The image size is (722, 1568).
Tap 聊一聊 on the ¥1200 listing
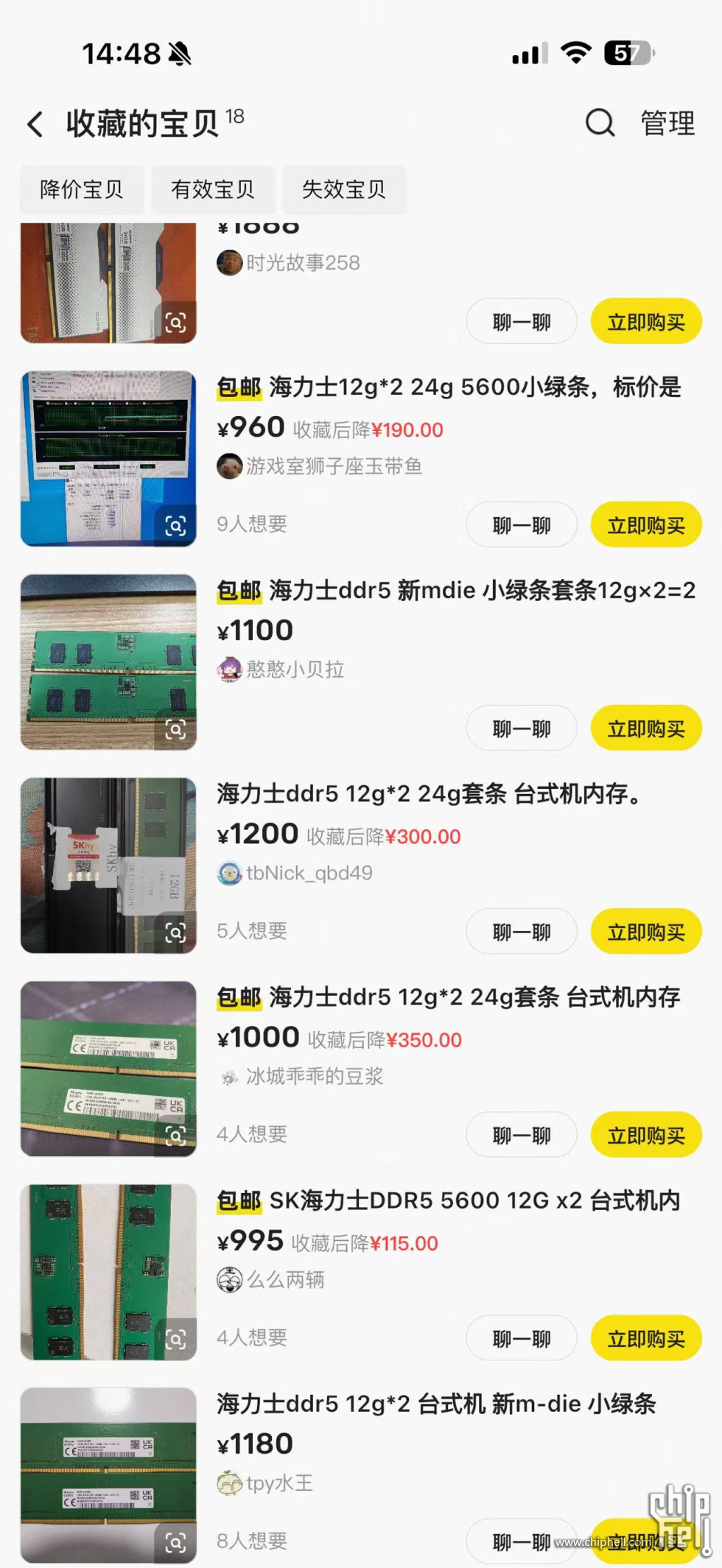click(521, 931)
